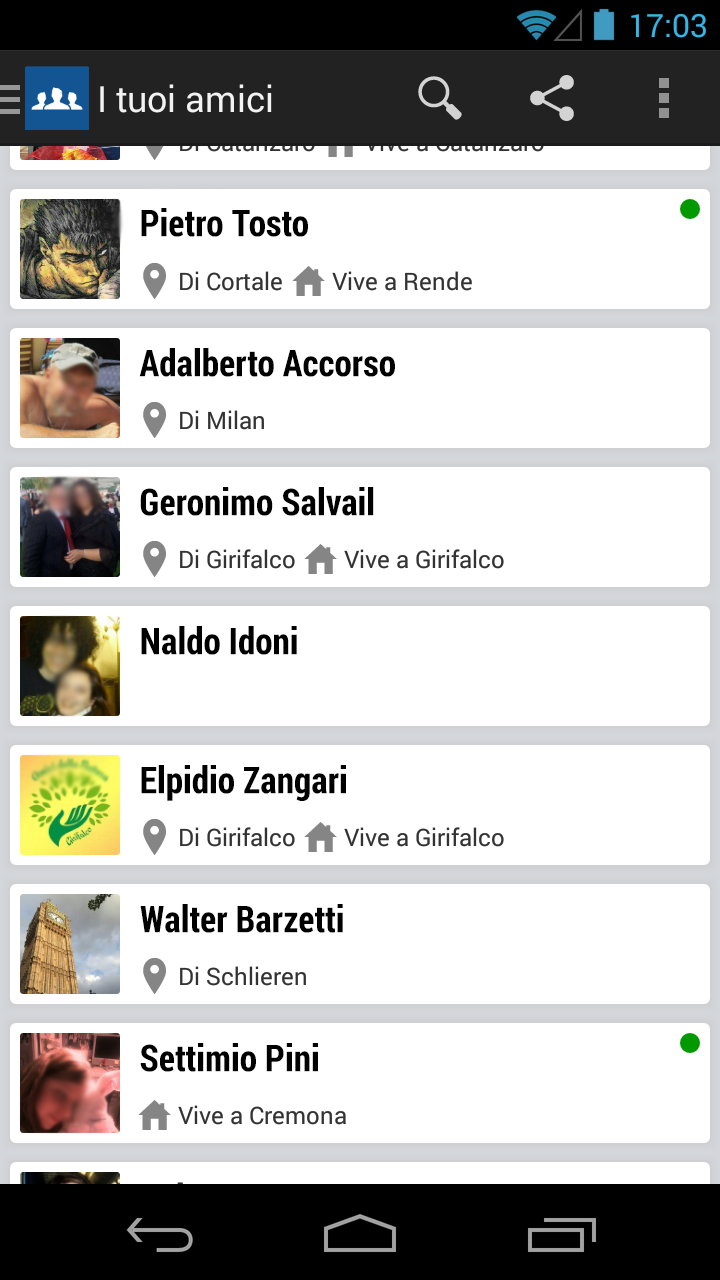The width and height of the screenshot is (720, 1280).
Task: Tap the location pin next to Di Milan
Action: pos(154,420)
